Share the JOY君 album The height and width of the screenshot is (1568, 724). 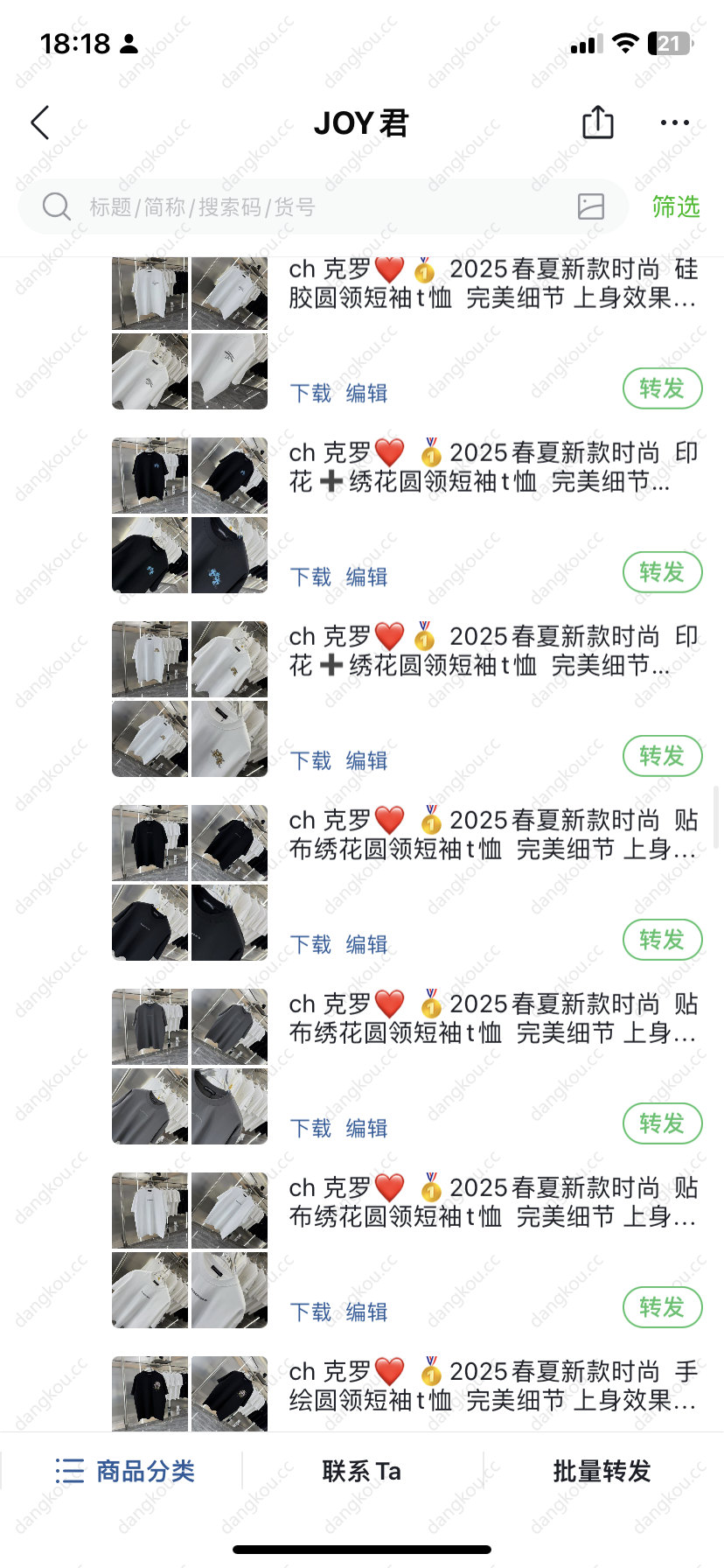pyautogui.click(x=598, y=122)
